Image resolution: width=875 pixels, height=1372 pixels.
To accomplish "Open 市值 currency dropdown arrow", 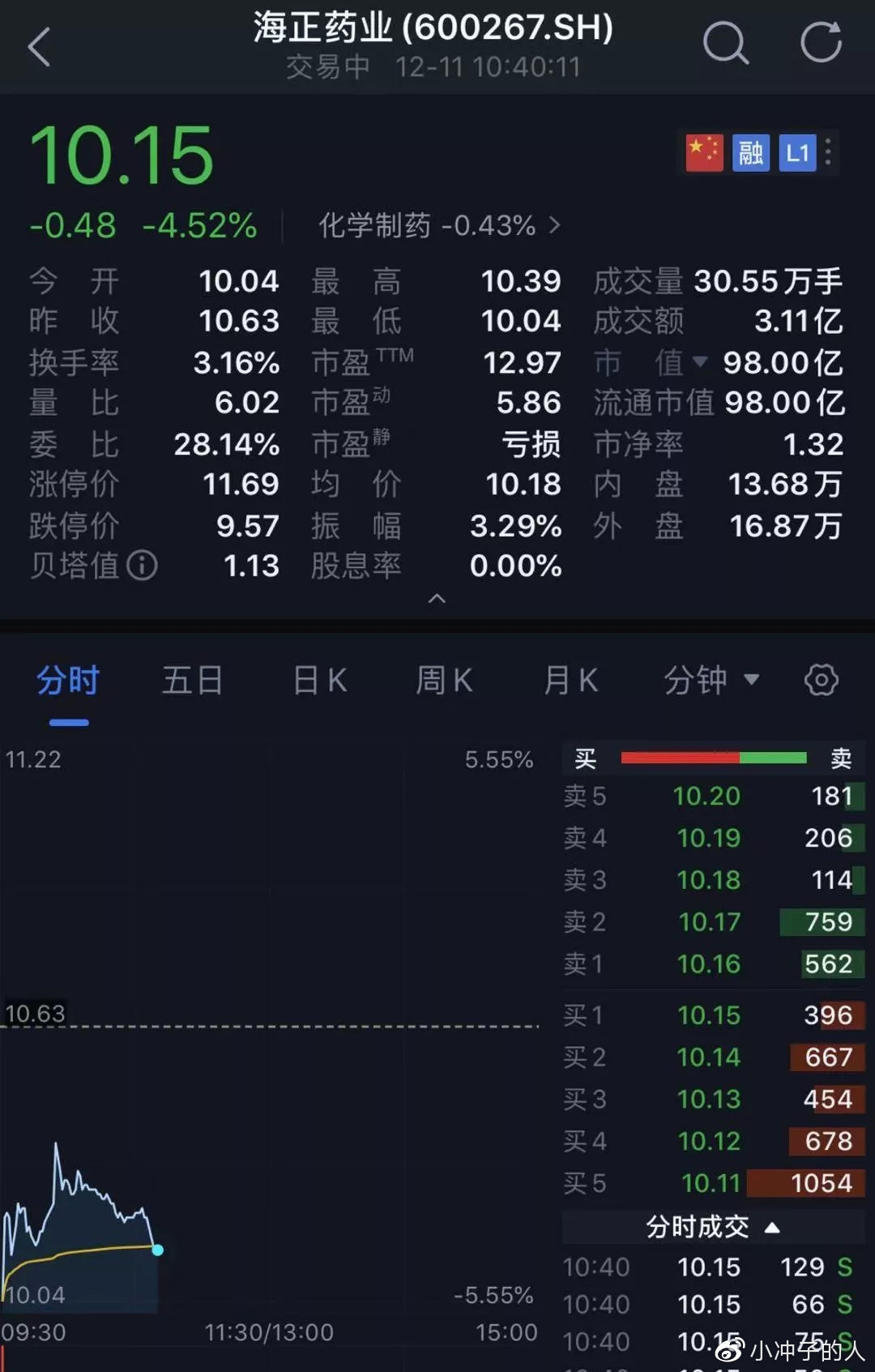I will point(700,361).
